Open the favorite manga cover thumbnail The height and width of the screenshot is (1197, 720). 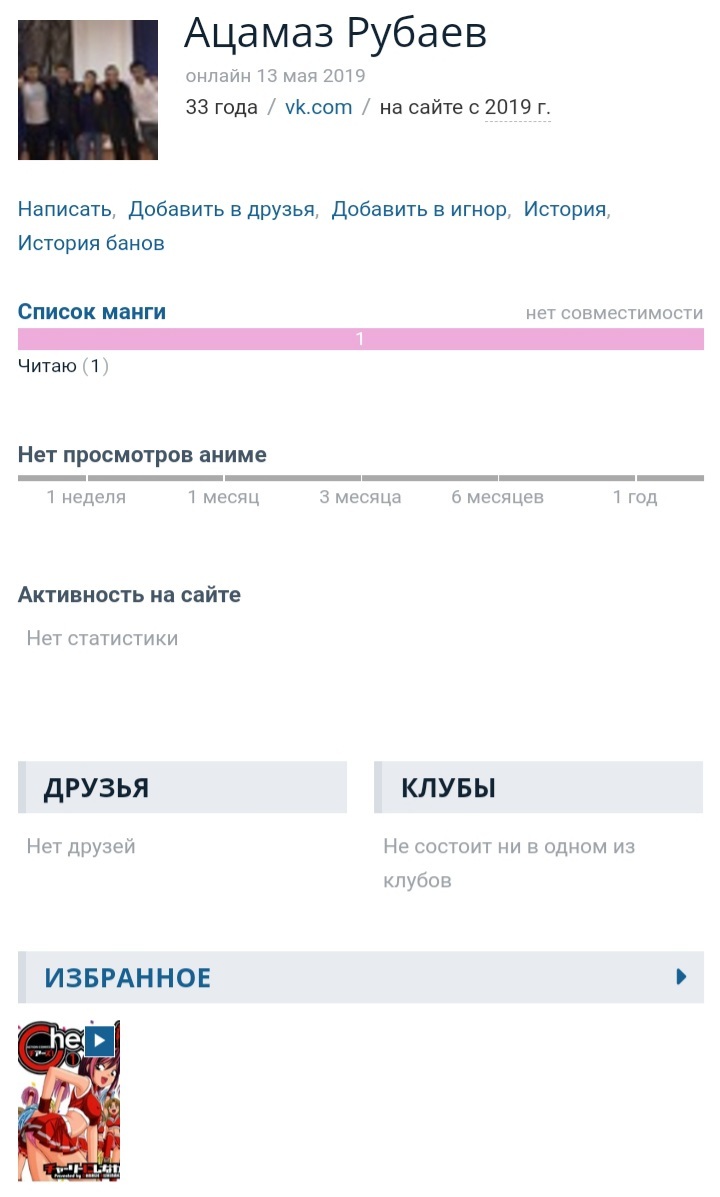coord(68,1100)
